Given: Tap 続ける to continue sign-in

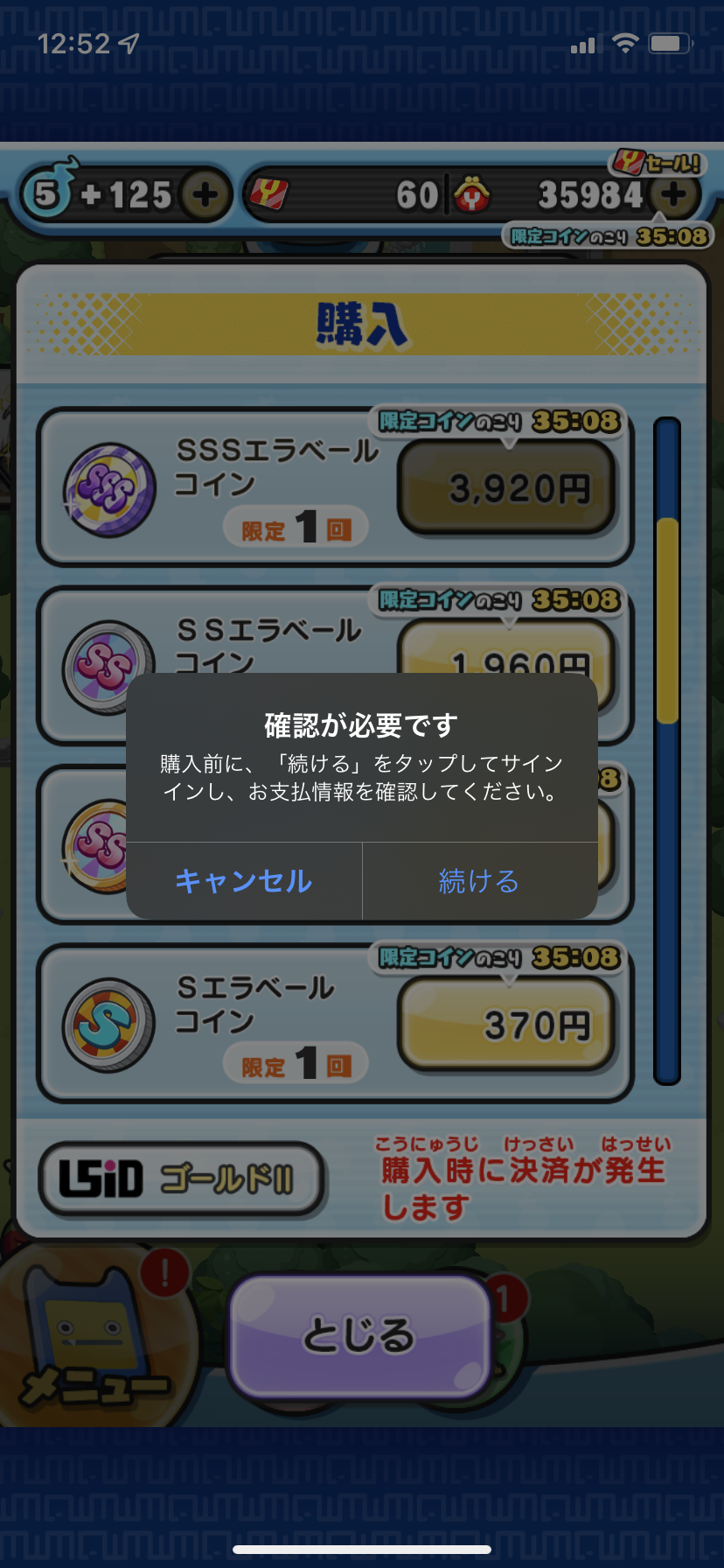Looking at the screenshot, I should (x=479, y=880).
